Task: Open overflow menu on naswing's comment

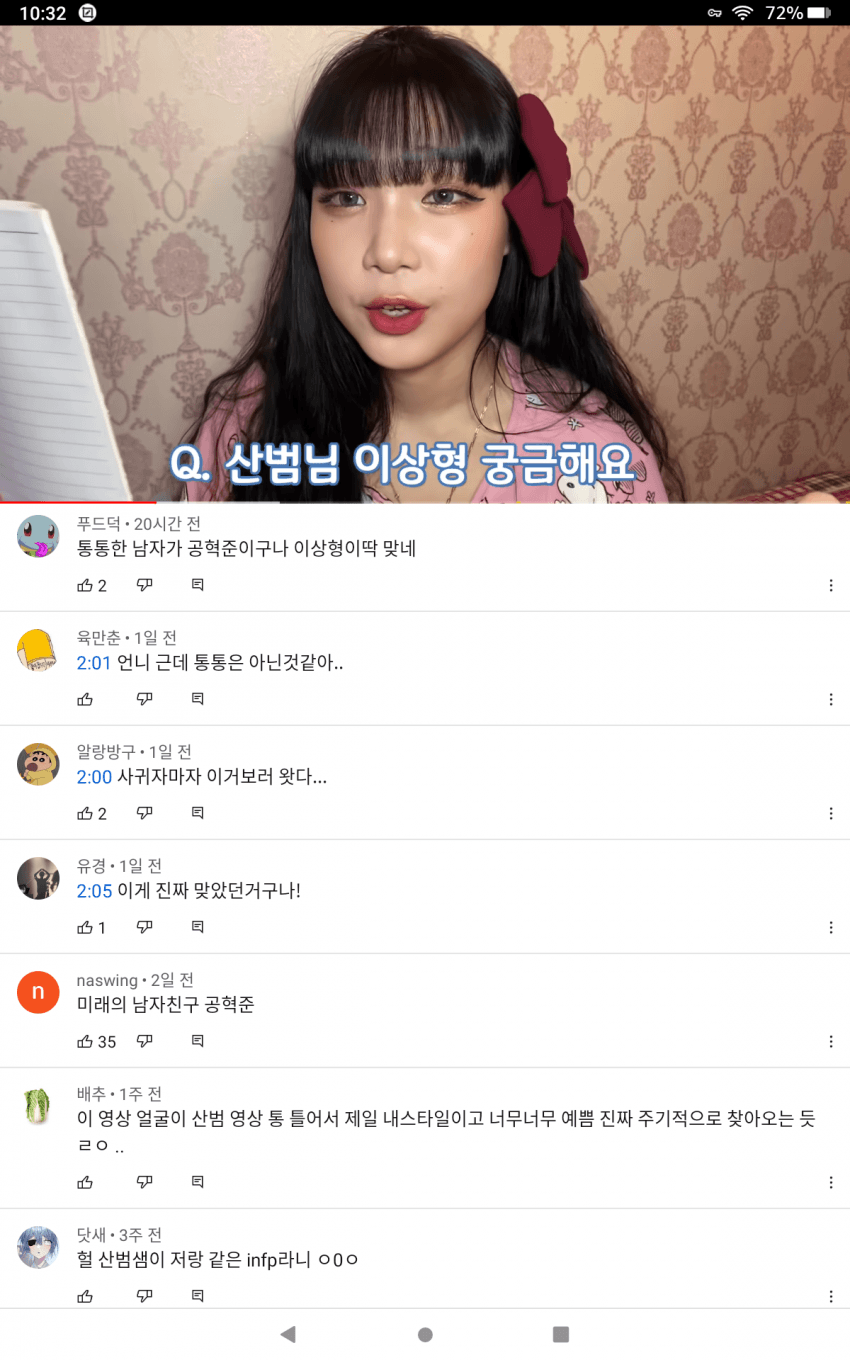Action: tap(831, 1041)
